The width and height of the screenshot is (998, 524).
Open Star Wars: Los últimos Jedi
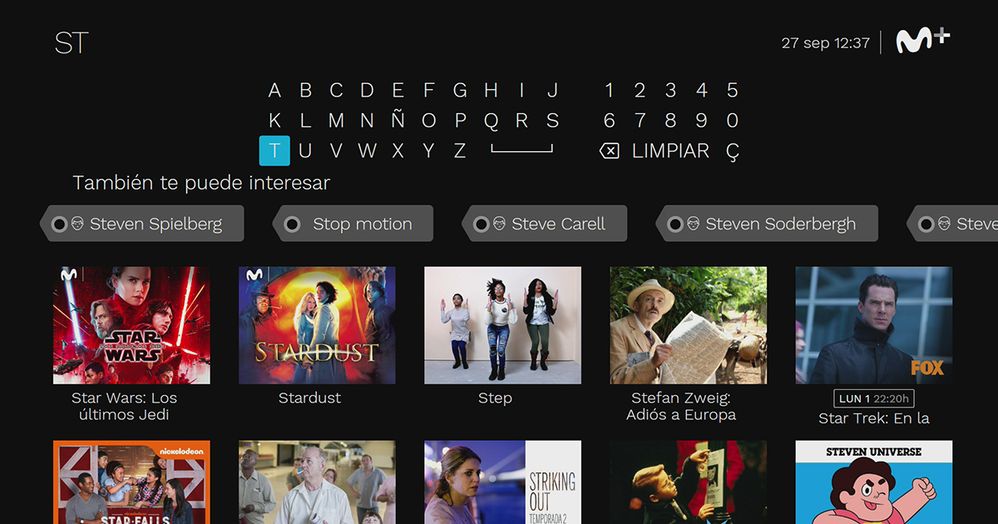tap(131, 325)
